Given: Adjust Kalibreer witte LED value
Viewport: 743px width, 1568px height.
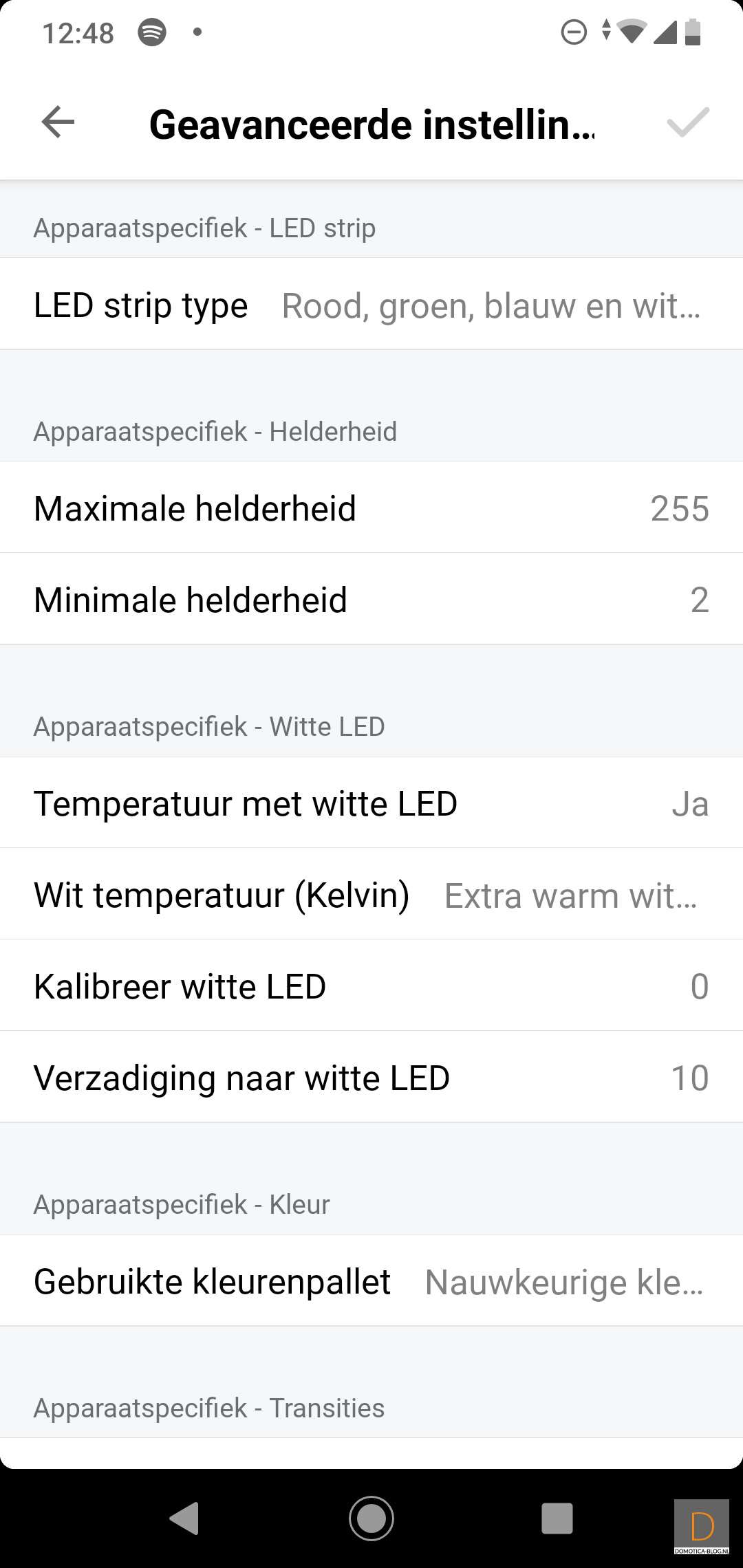Looking at the screenshot, I should pyautogui.click(x=371, y=986).
